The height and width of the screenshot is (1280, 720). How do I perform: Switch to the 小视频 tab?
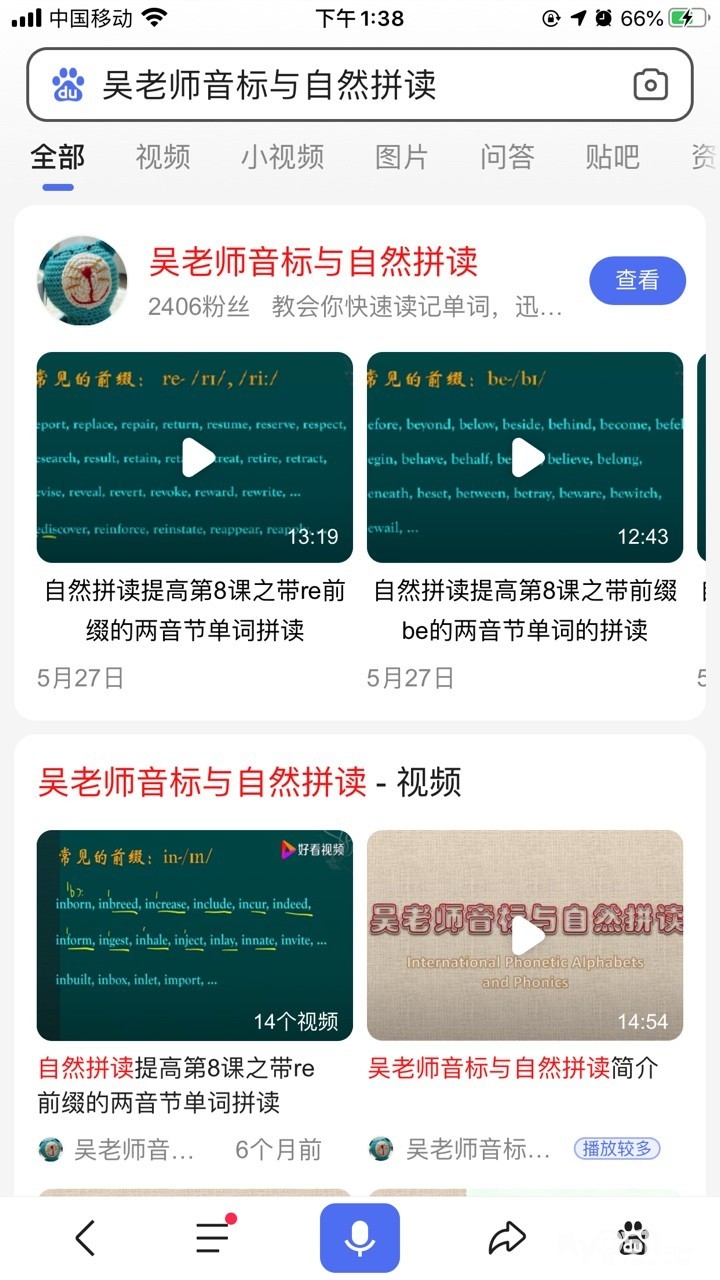pyautogui.click(x=282, y=157)
